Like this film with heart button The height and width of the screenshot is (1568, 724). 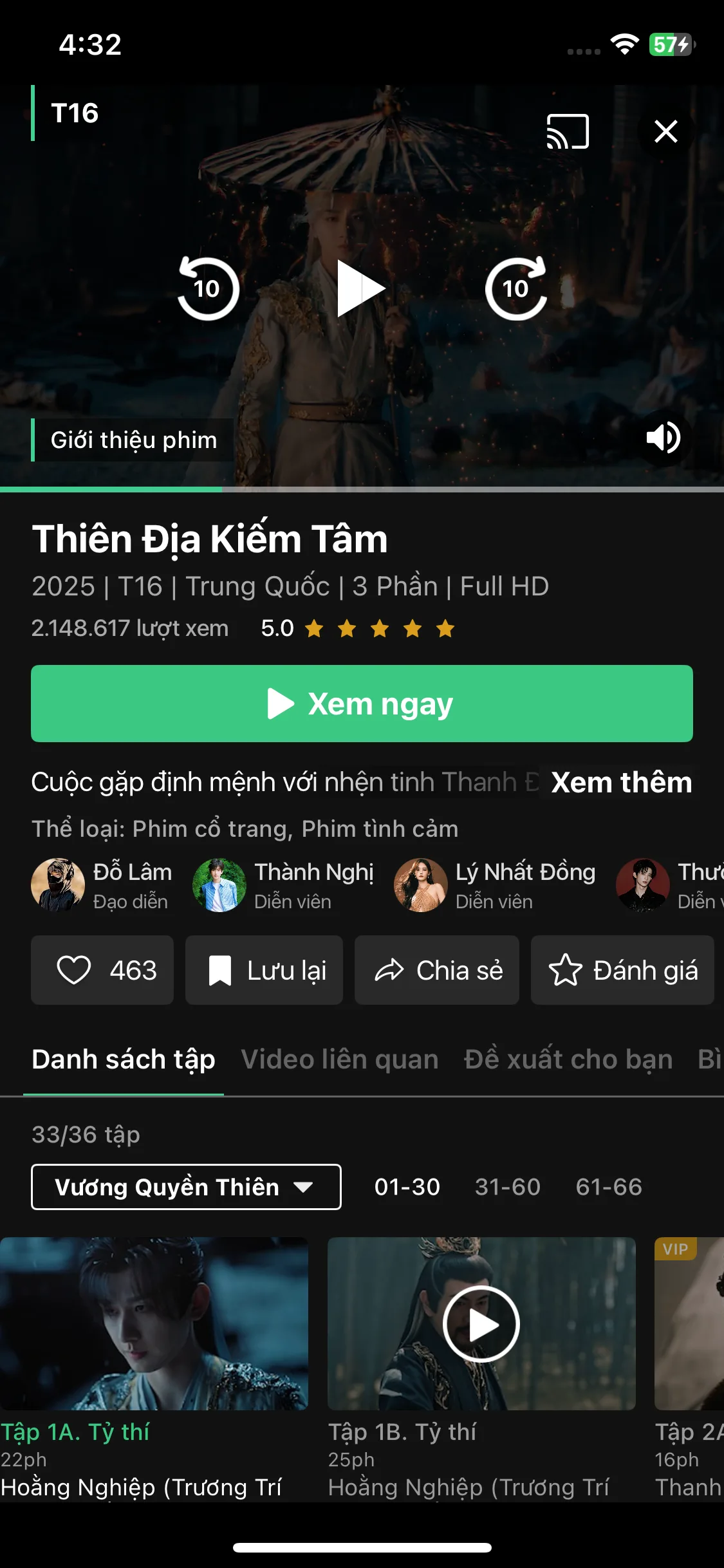click(x=102, y=970)
